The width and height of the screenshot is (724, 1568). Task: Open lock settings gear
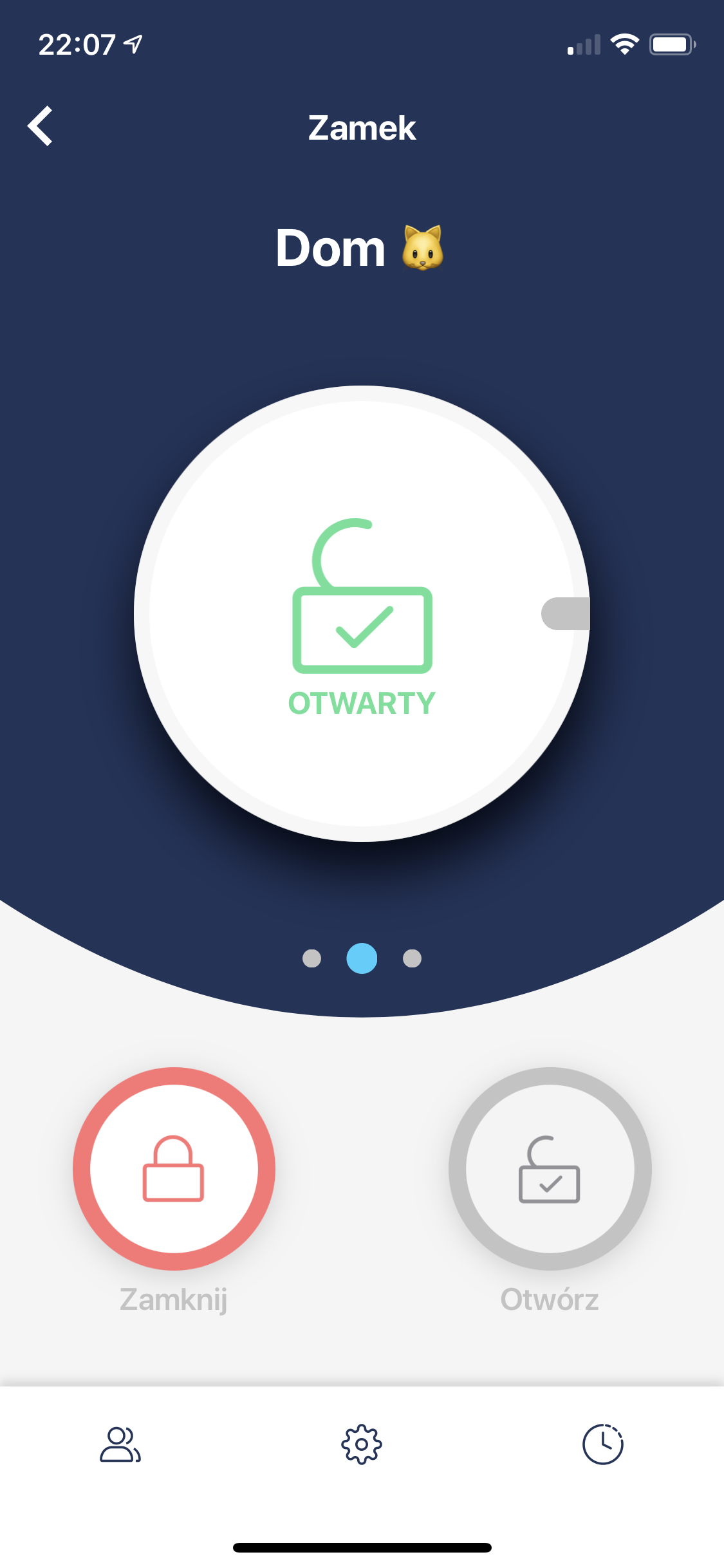point(362,1444)
